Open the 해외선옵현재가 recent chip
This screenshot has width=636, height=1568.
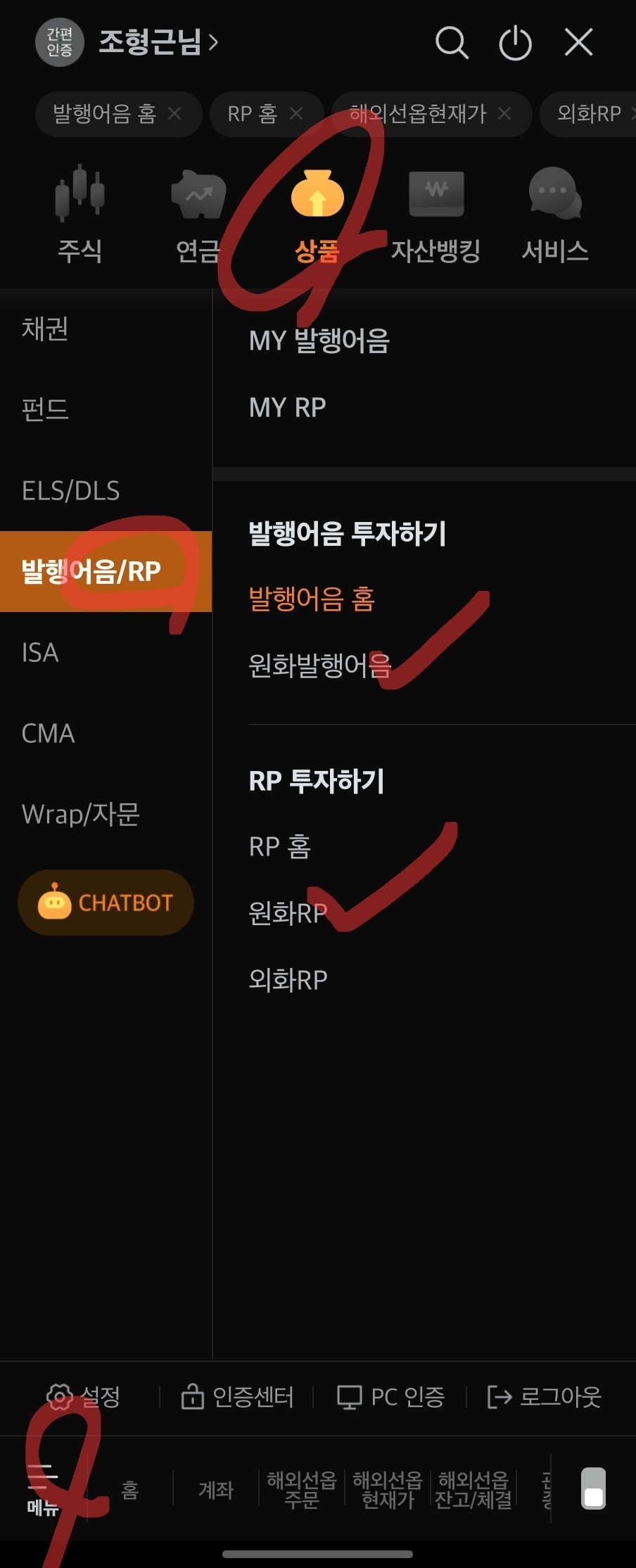coord(418,113)
